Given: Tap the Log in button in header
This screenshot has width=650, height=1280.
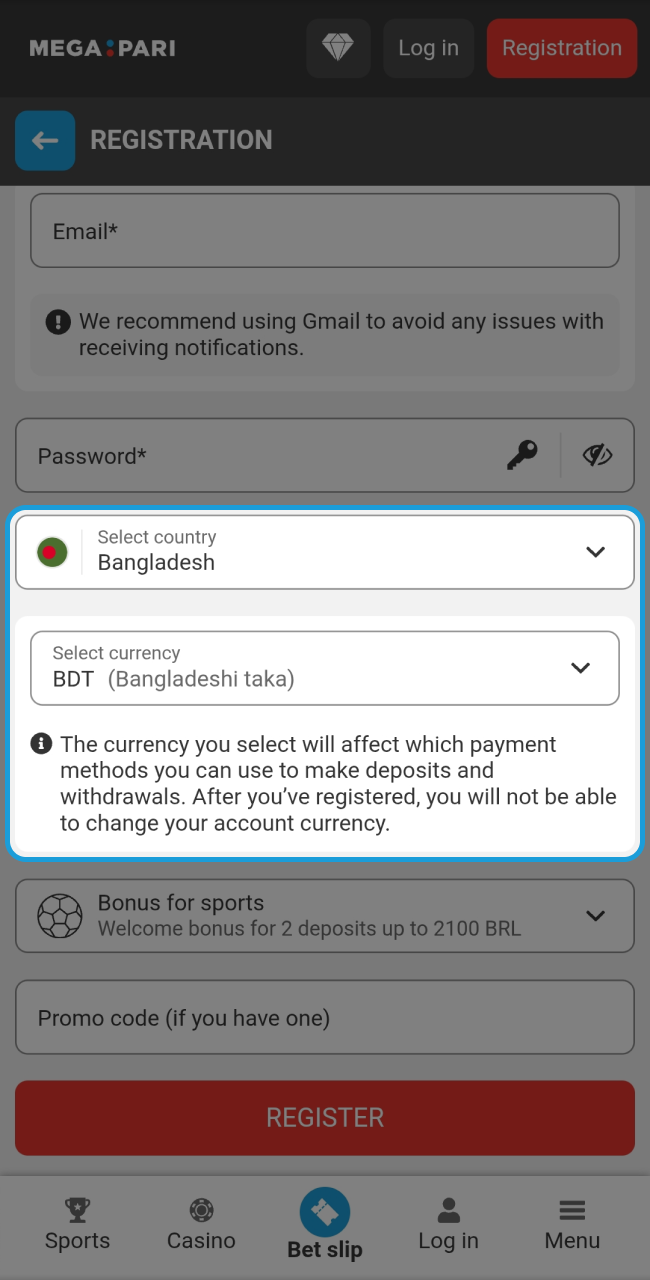Looking at the screenshot, I should point(428,48).
